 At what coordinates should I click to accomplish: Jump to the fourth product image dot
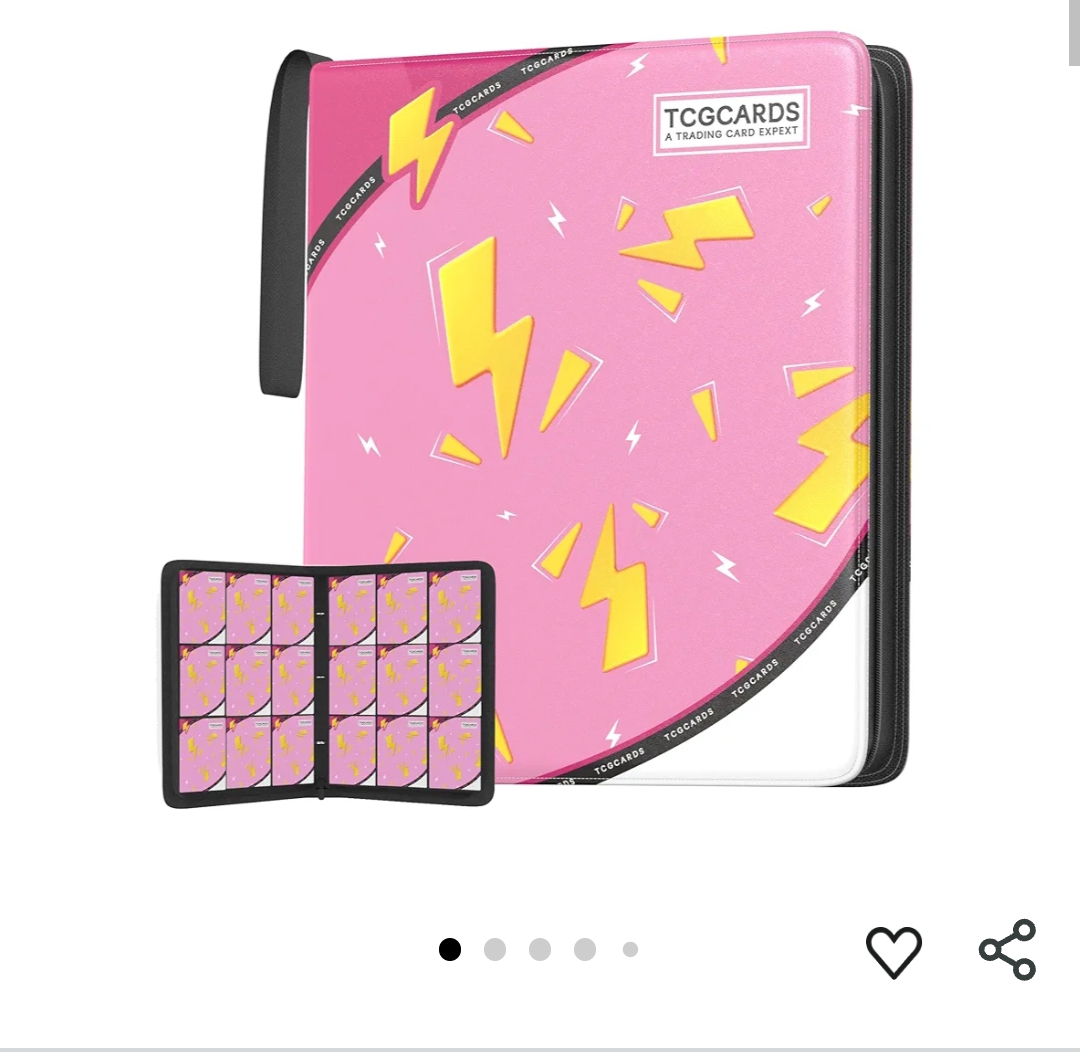(585, 950)
